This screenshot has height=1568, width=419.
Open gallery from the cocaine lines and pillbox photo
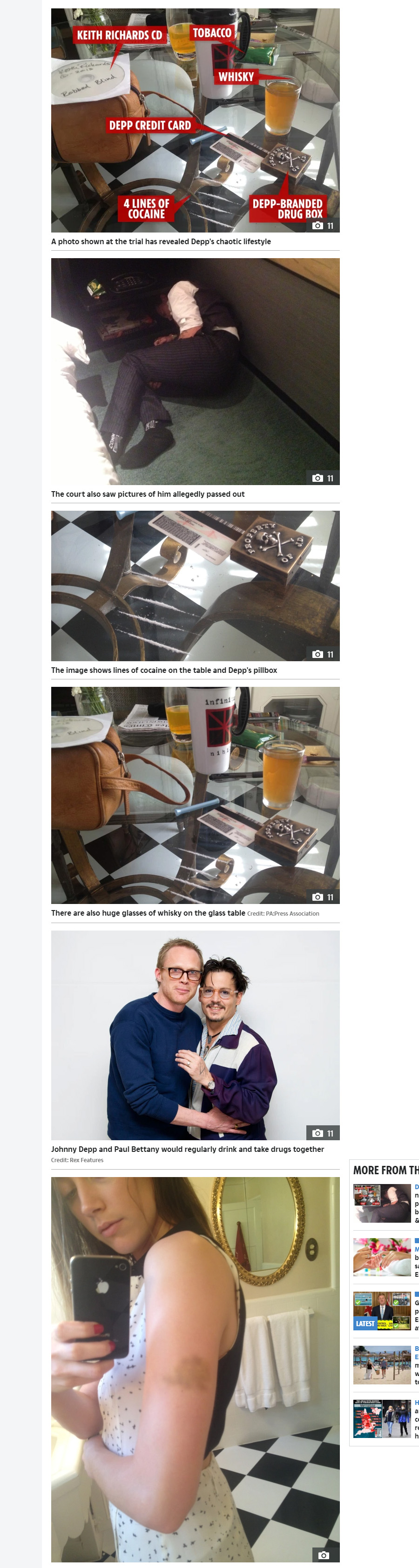[x=323, y=654]
